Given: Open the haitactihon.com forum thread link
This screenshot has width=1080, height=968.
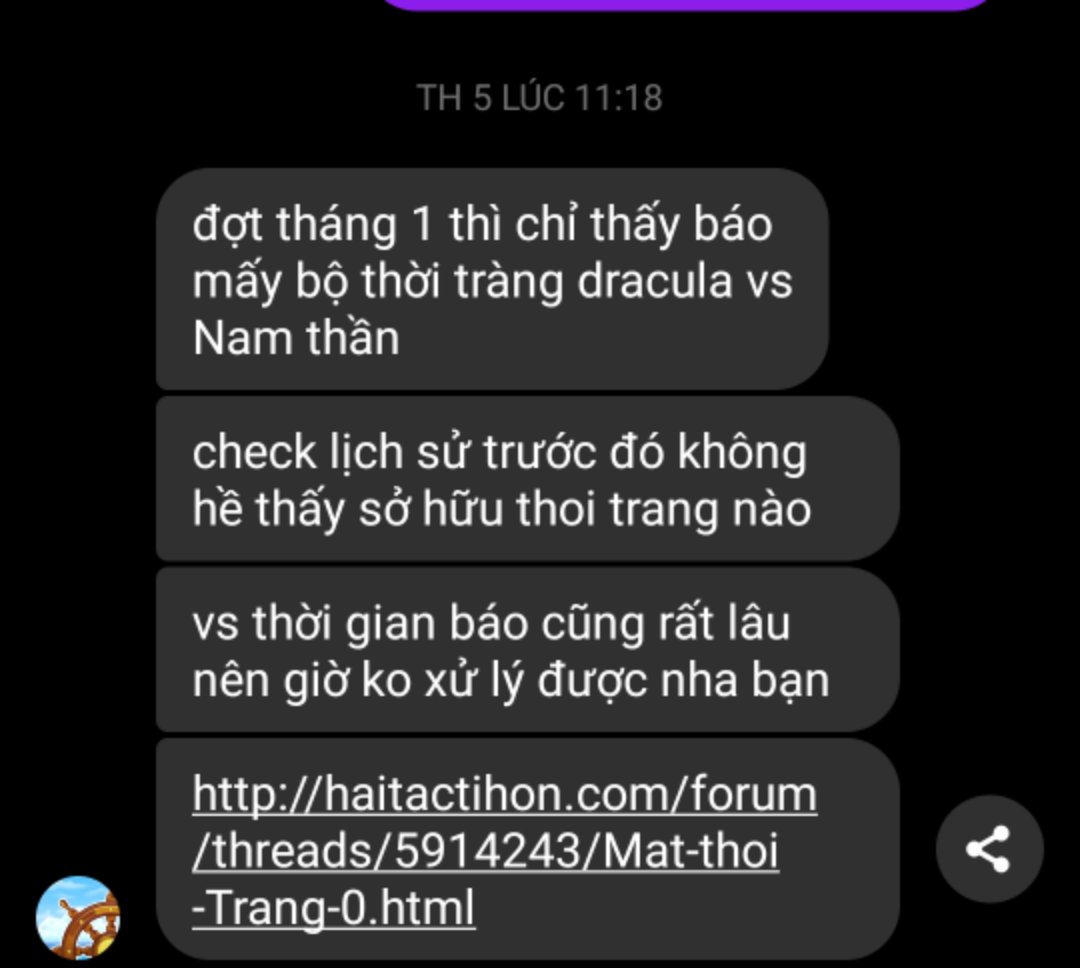Looking at the screenshot, I should (504, 851).
